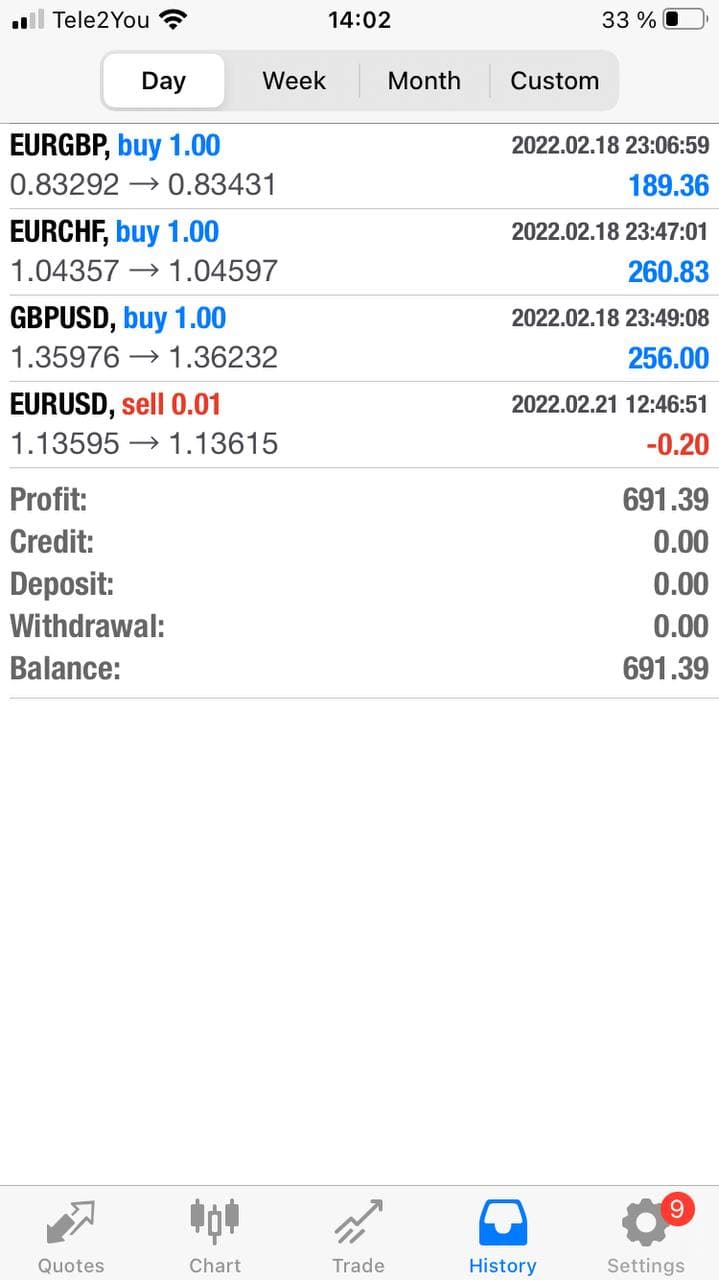
Task: Open the EURGBP buy trade details
Action: coord(359,166)
